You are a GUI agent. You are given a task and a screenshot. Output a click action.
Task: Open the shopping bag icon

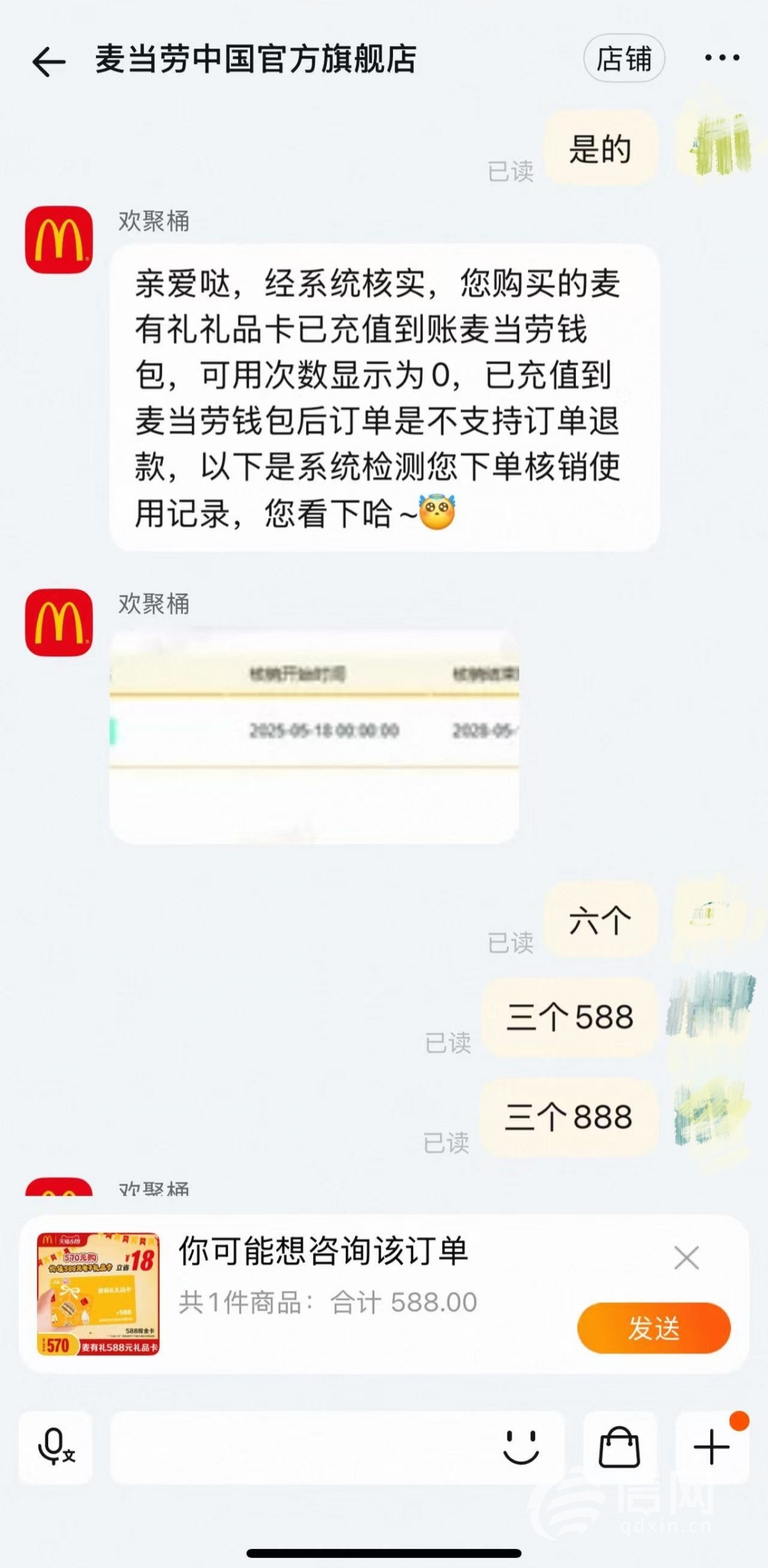pyautogui.click(x=619, y=1448)
